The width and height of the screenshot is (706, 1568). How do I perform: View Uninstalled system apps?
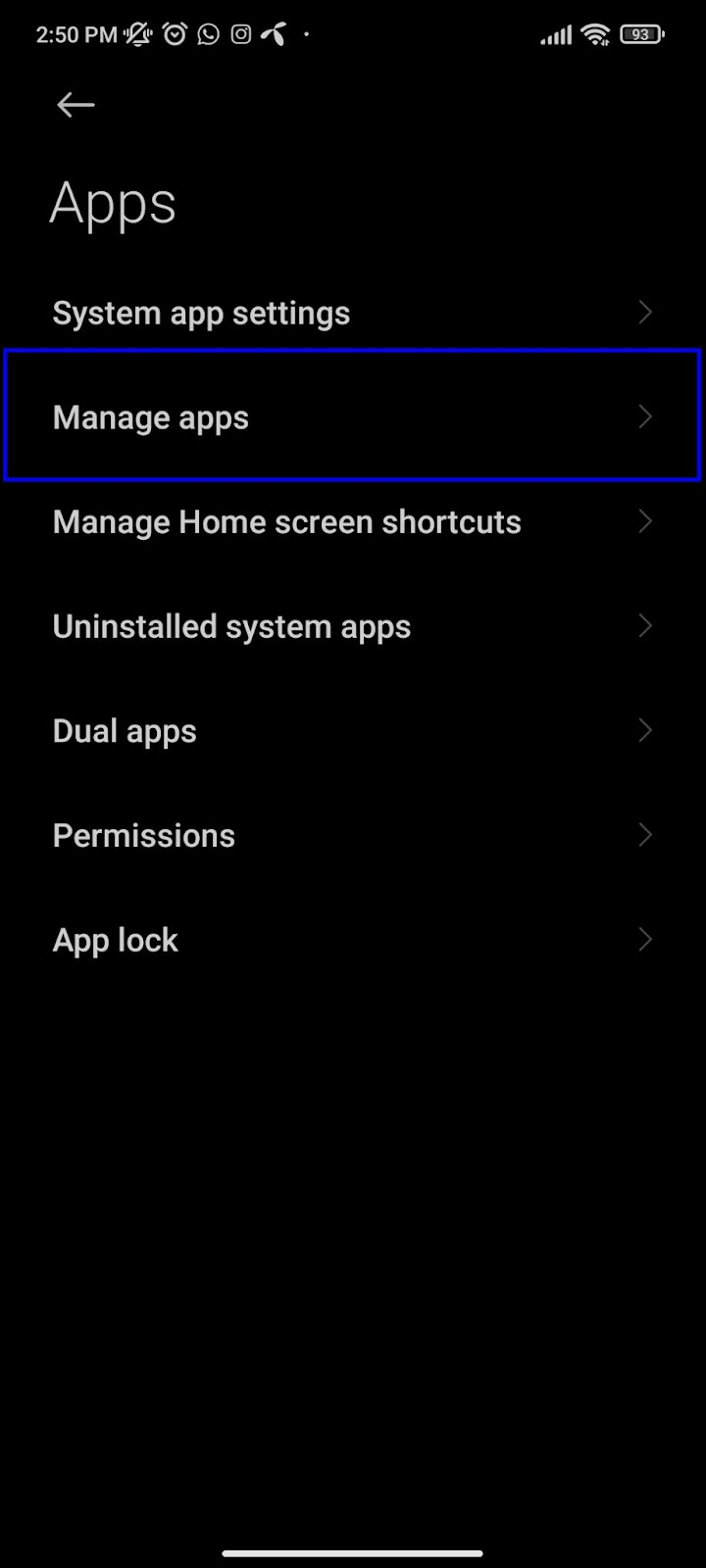coord(353,627)
